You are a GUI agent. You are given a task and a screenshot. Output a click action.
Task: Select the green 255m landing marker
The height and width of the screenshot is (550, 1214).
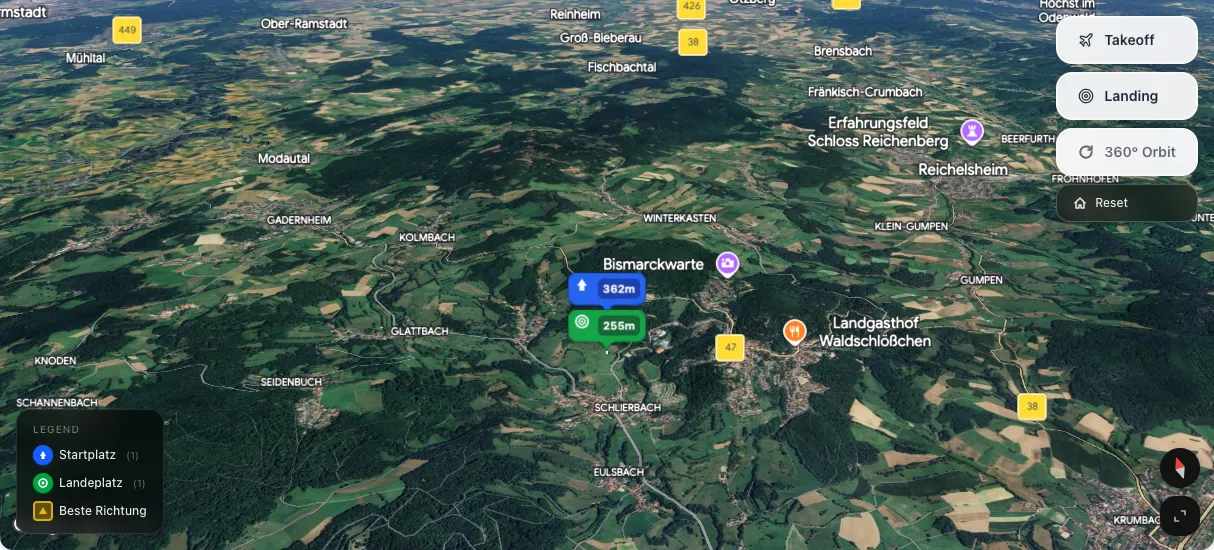[x=607, y=325]
